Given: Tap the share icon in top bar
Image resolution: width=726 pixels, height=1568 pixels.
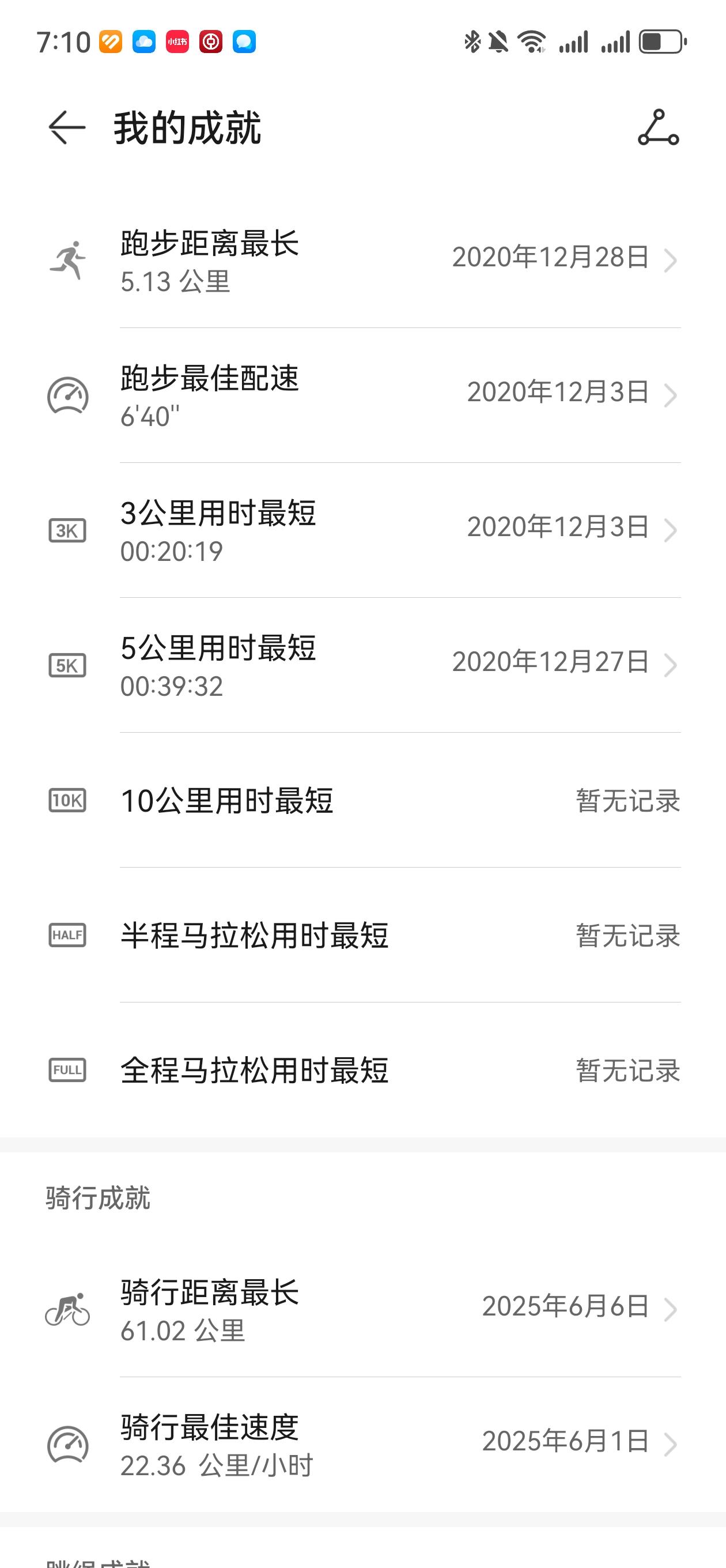Looking at the screenshot, I should 659,127.
